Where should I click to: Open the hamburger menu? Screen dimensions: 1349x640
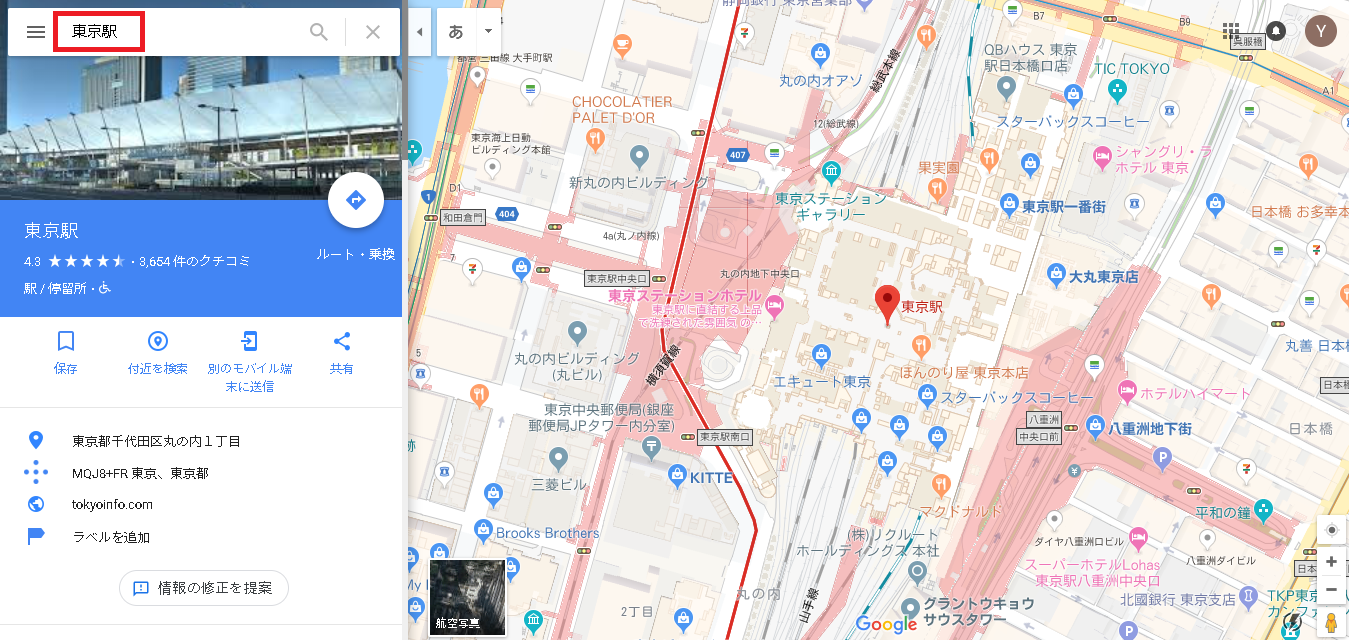(x=36, y=32)
